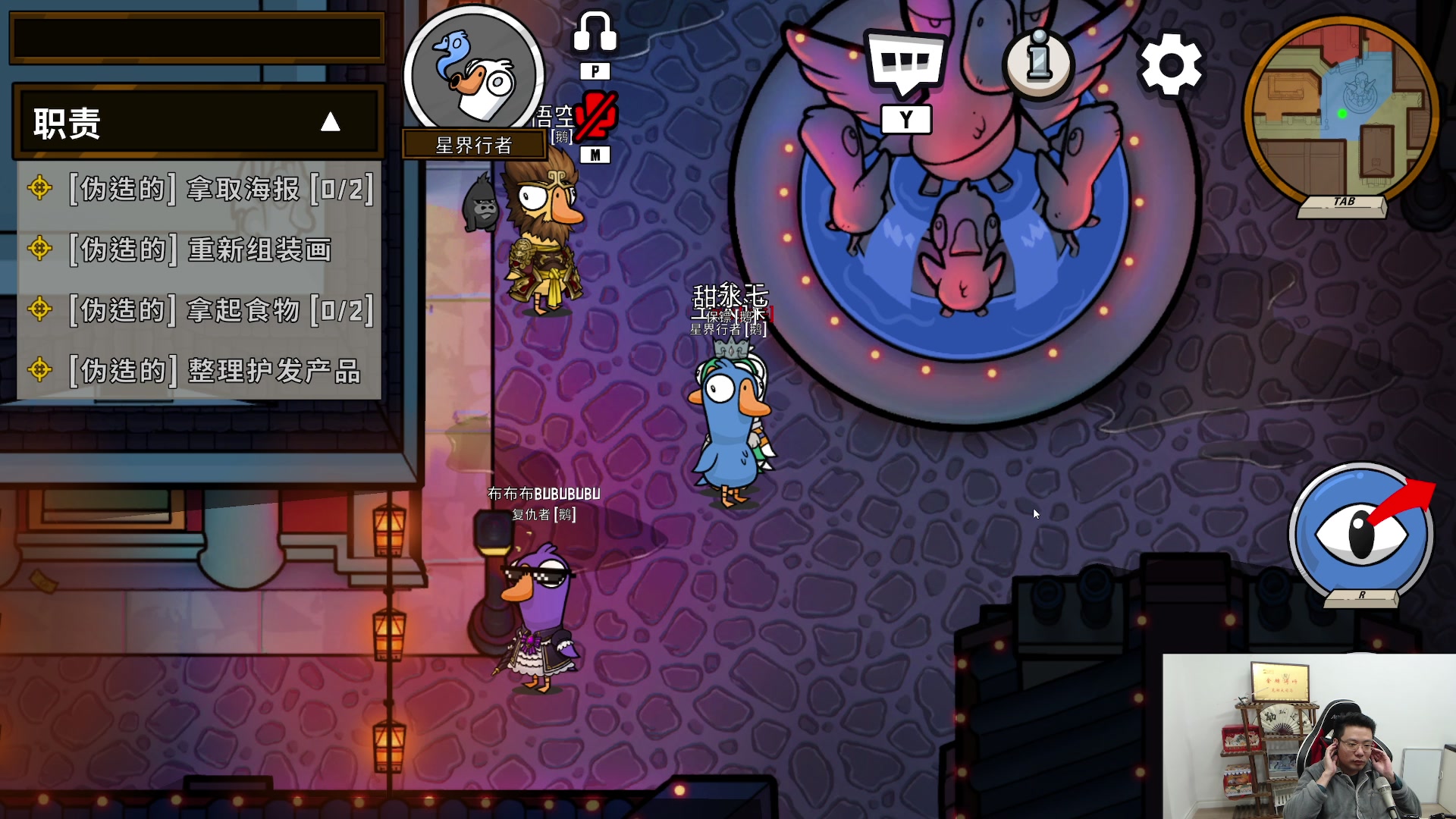Open the info button
The image size is (1456, 819).
click(x=1038, y=62)
